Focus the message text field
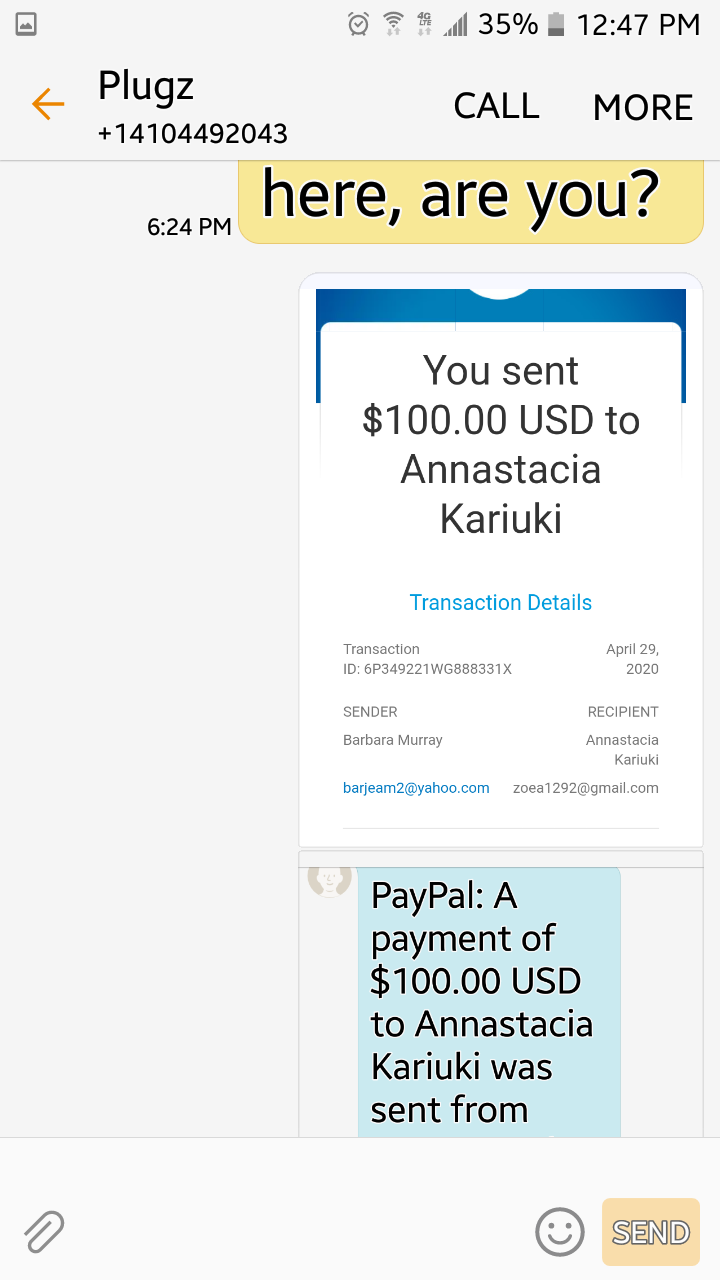This screenshot has width=720, height=1280. [x=290, y=1232]
